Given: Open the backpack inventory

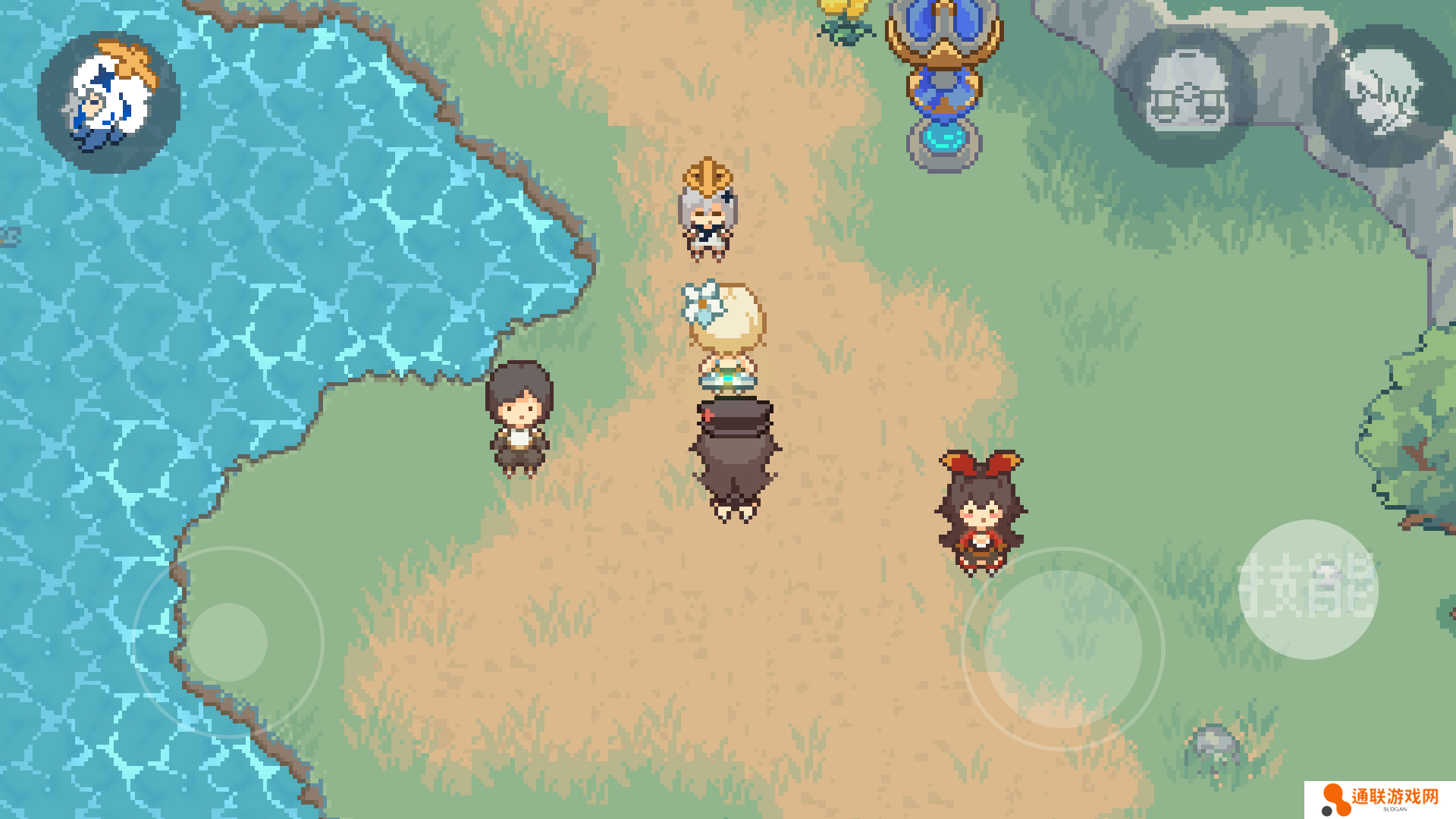Looking at the screenshot, I should [x=1185, y=96].
